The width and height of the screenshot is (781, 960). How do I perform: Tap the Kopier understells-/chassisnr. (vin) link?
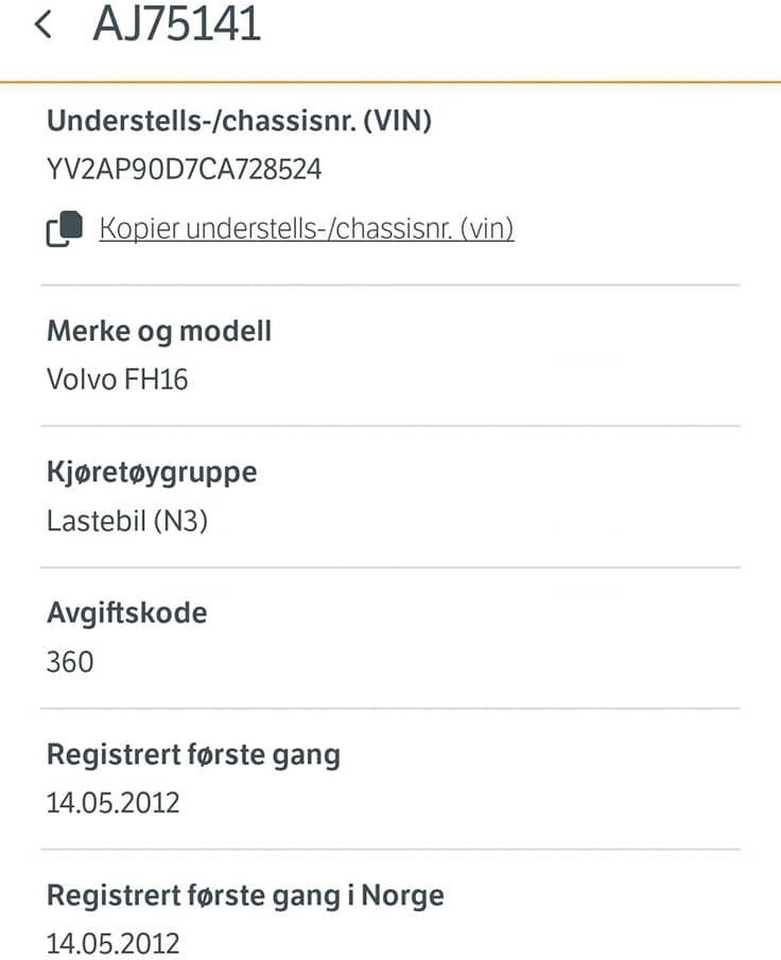(x=305, y=229)
